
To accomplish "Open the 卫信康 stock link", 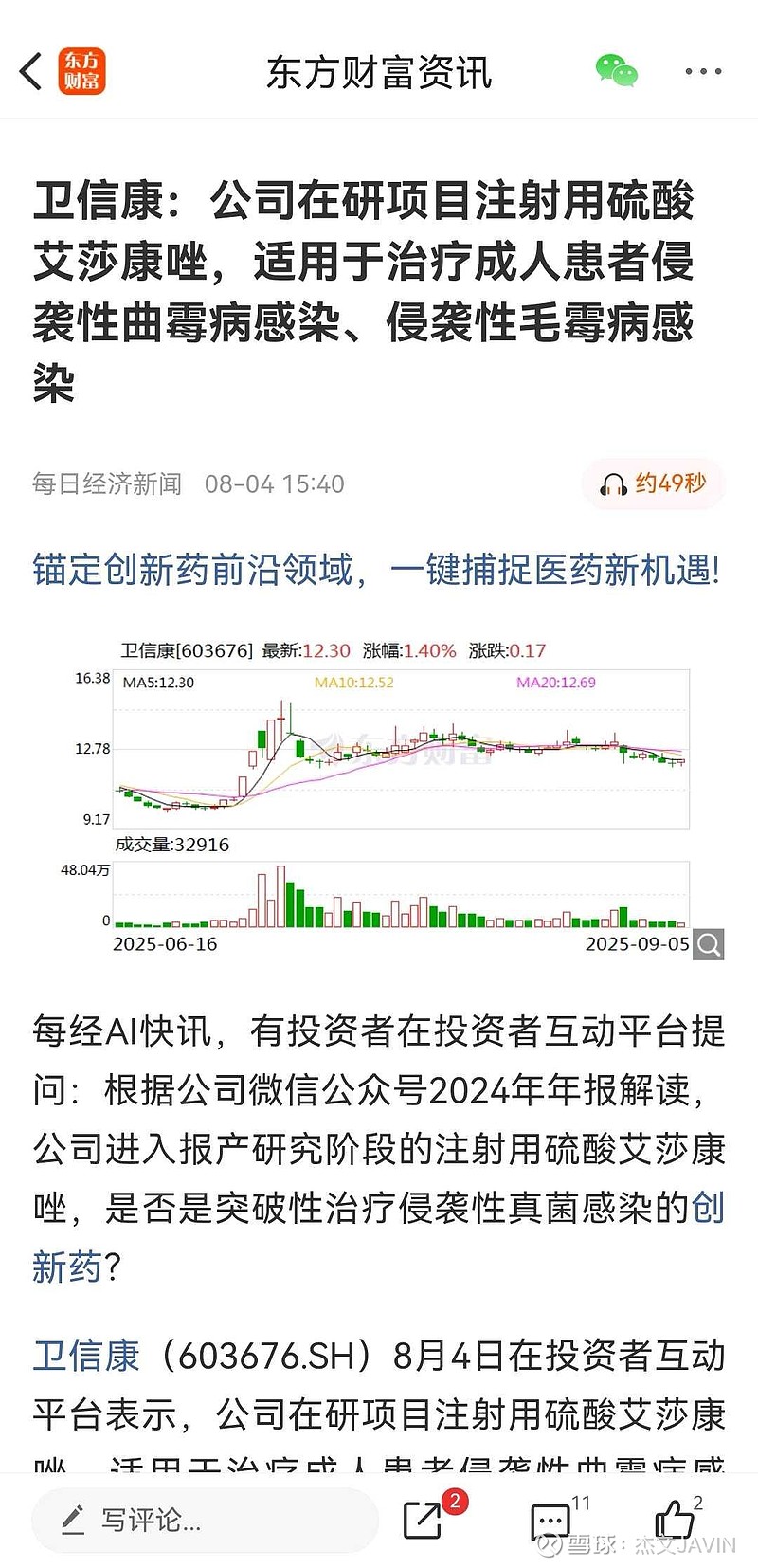I will tap(86, 1356).
